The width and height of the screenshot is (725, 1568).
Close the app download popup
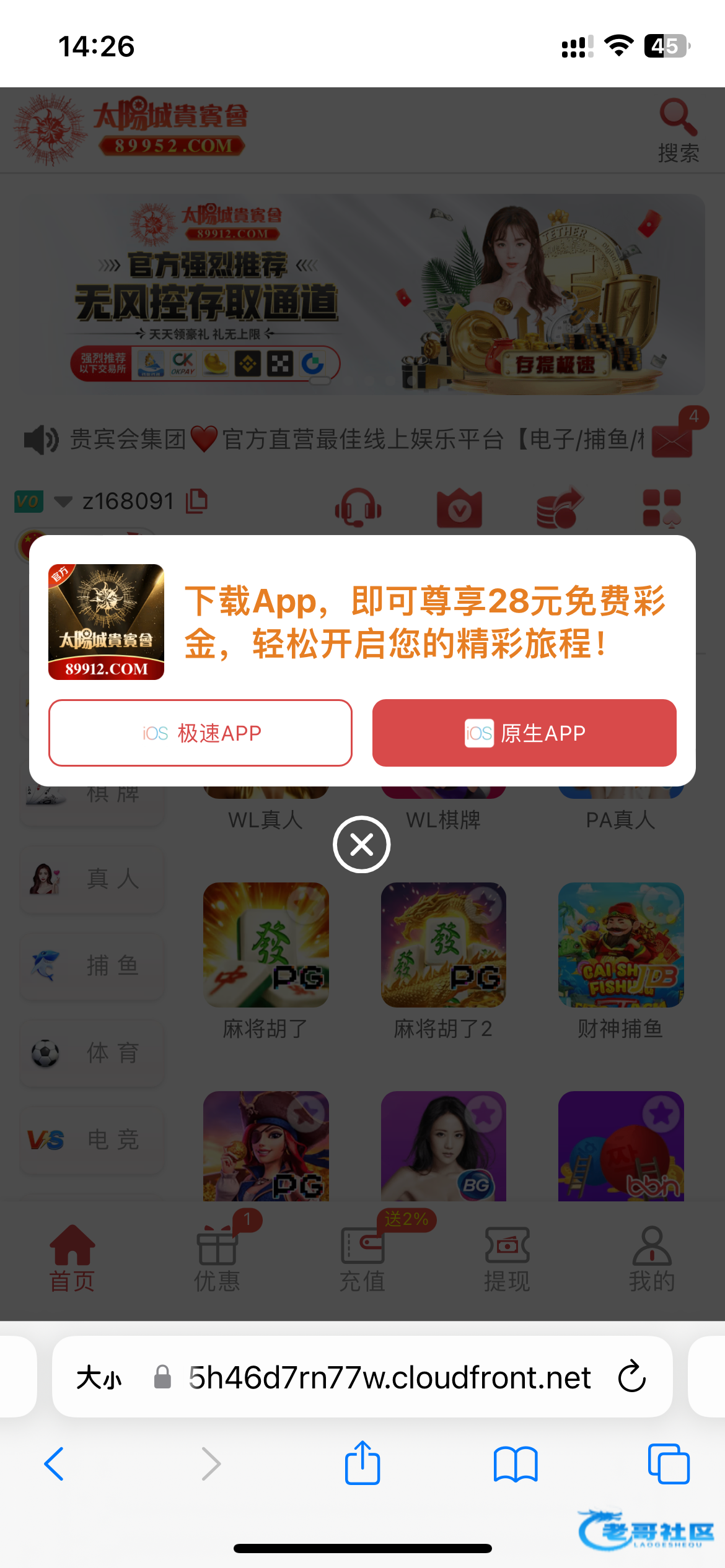pos(361,844)
